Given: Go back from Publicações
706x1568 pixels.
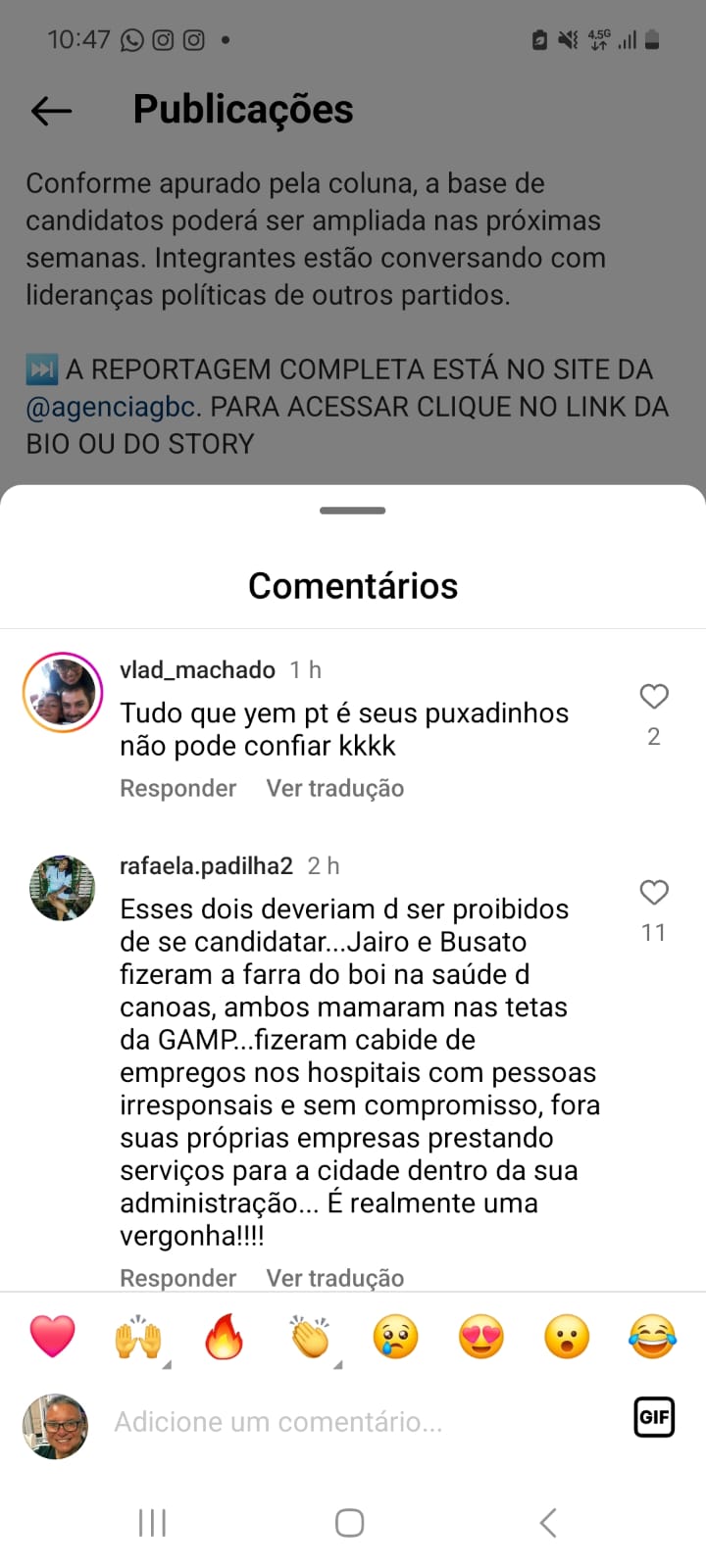Looking at the screenshot, I should tap(51, 111).
